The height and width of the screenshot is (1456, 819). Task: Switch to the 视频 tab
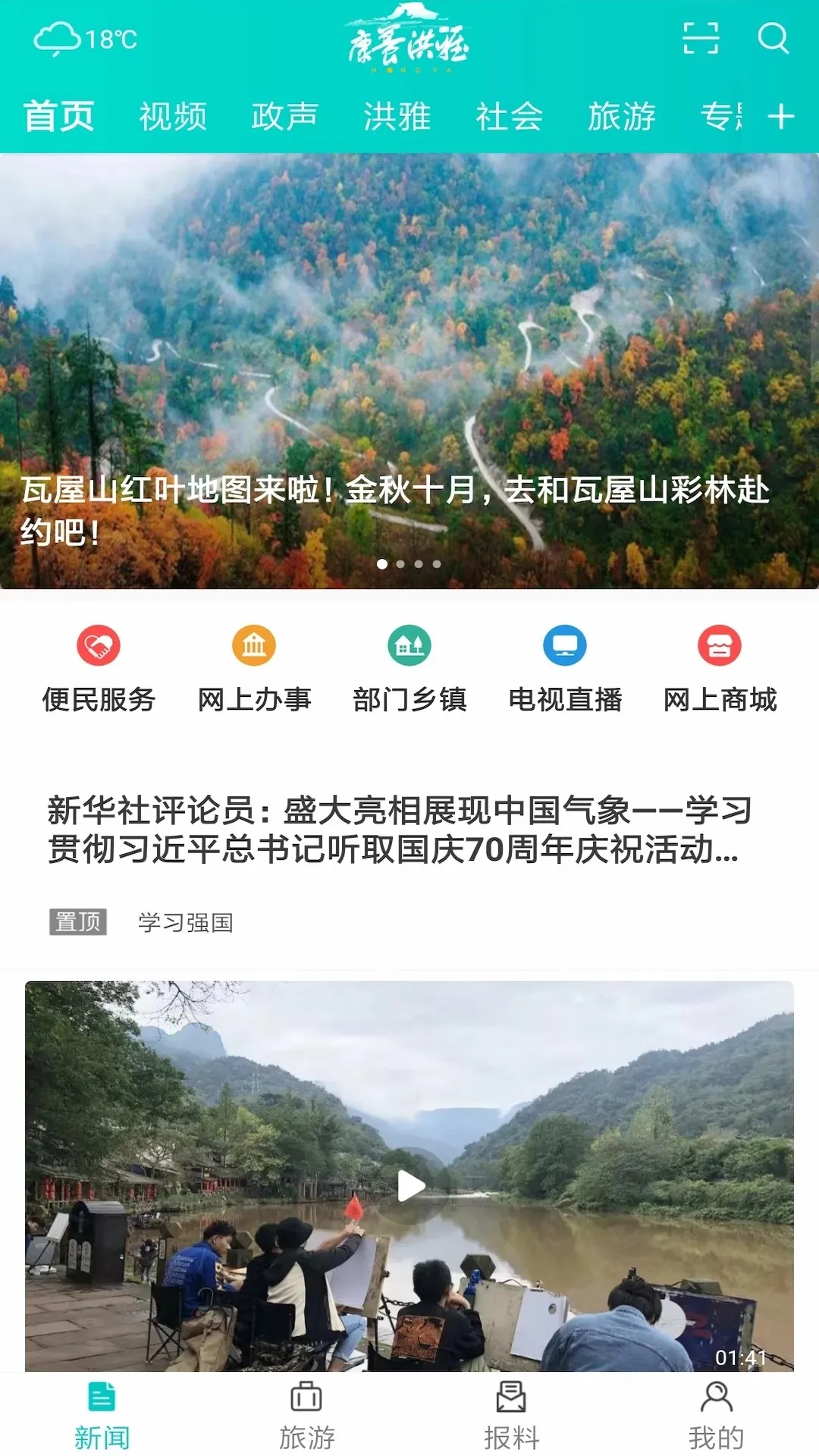173,117
